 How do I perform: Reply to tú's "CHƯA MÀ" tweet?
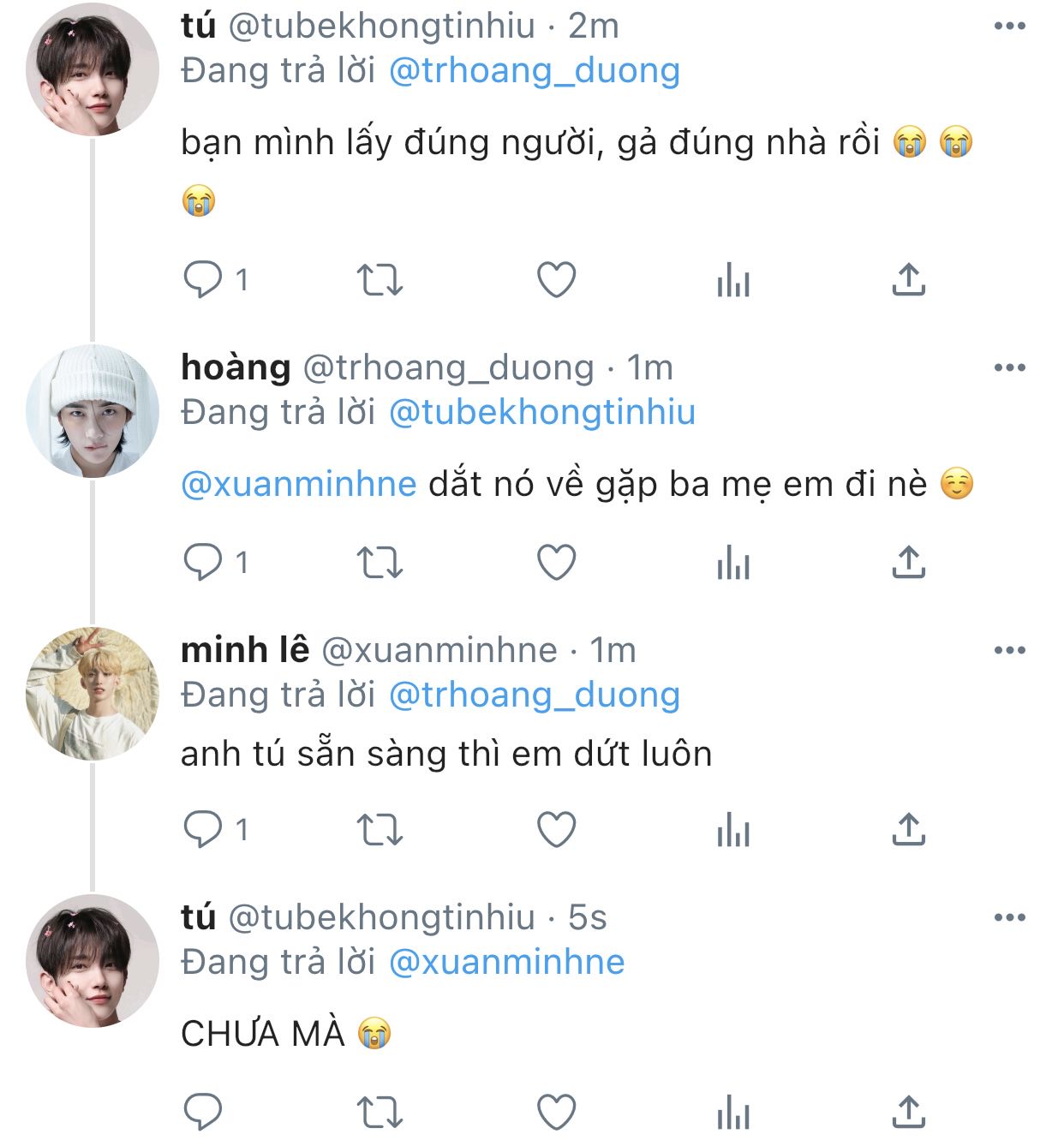coord(203,1113)
